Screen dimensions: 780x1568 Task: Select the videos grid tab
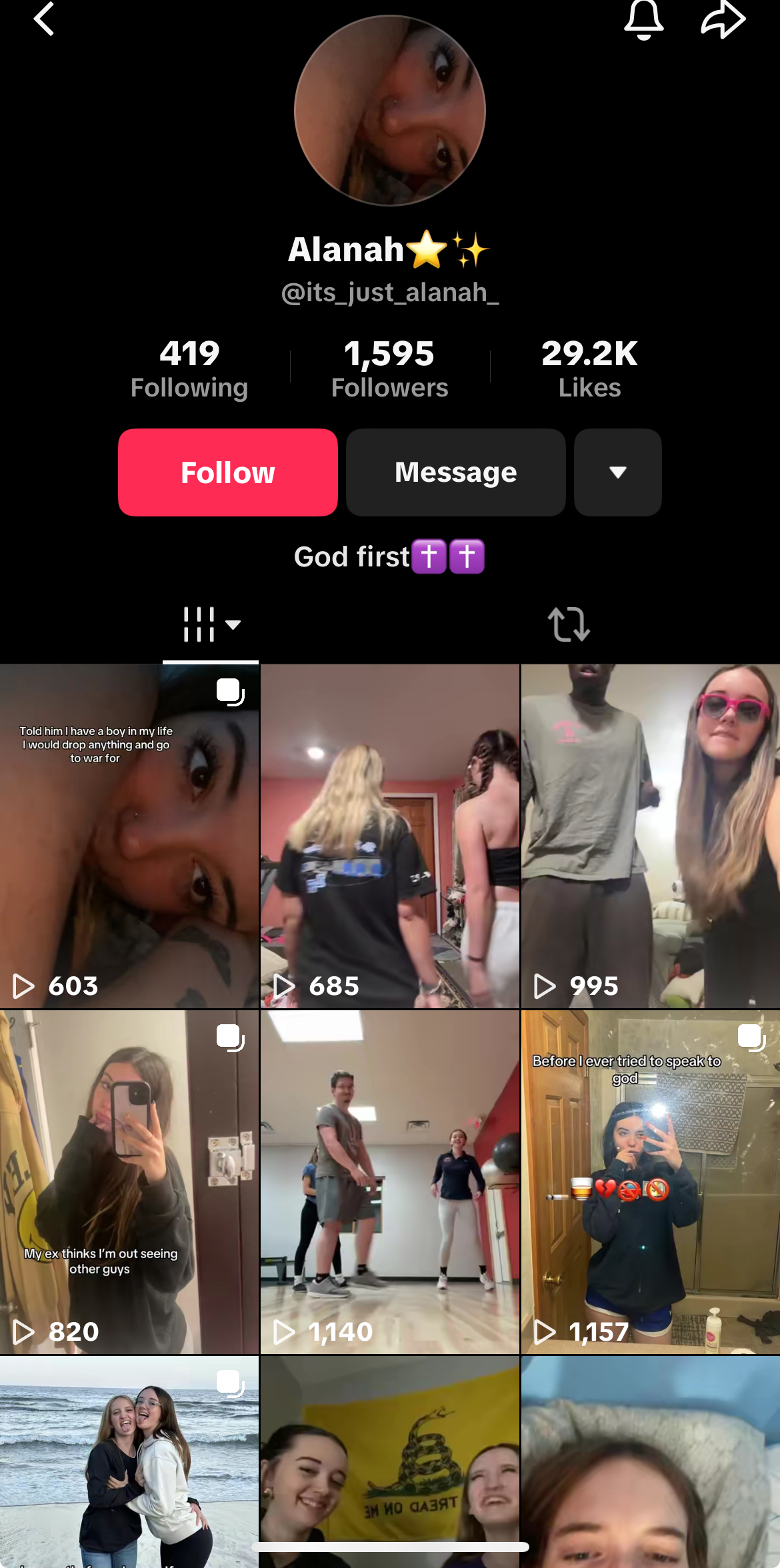pos(211,624)
